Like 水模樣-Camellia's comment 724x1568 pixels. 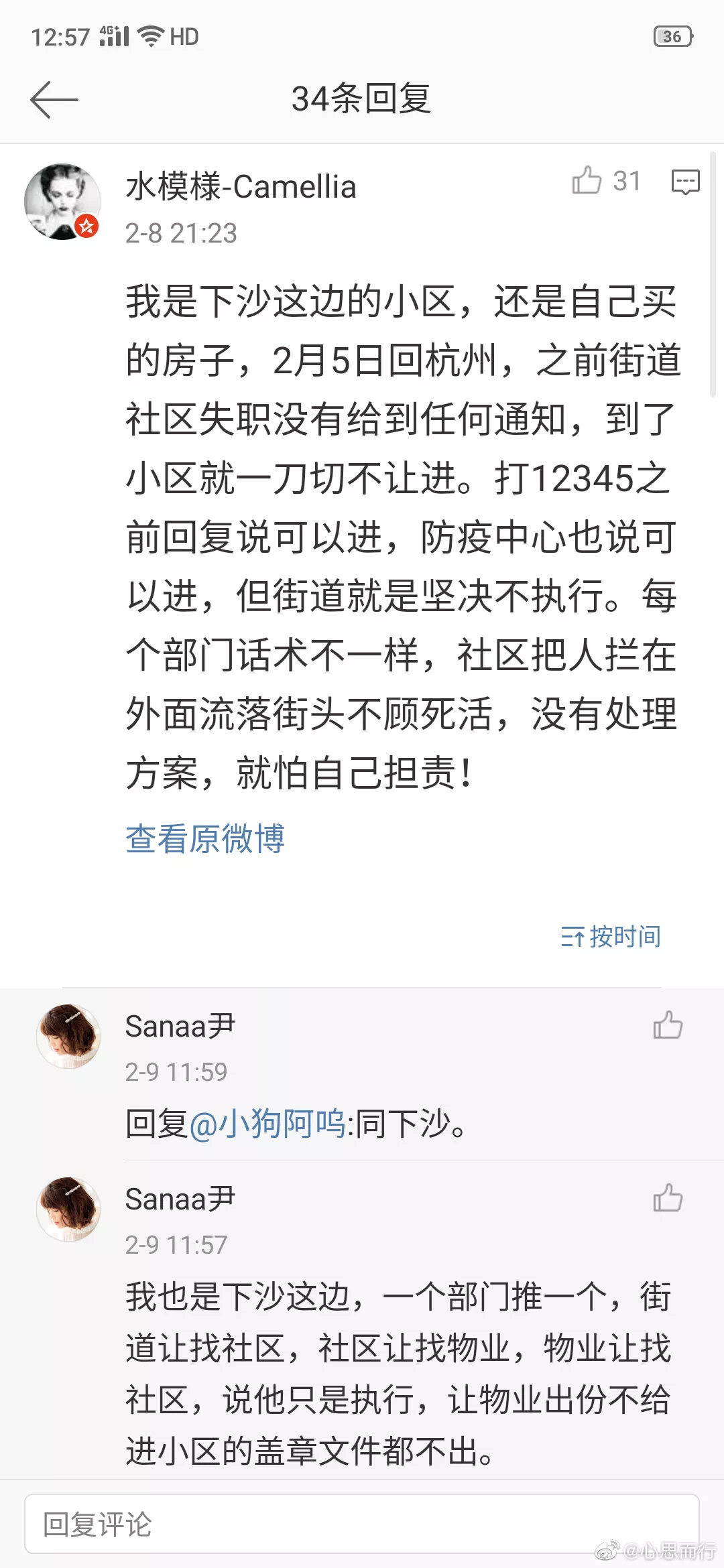click(587, 180)
